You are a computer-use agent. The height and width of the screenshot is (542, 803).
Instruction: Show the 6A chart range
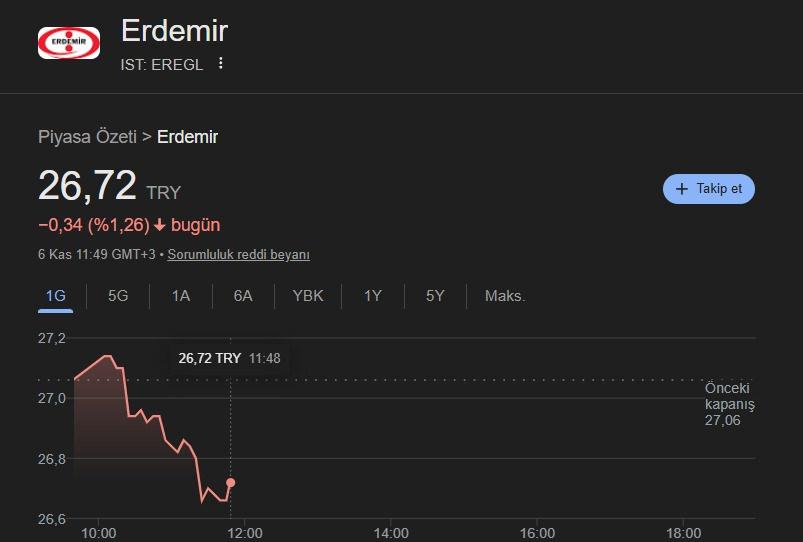[x=243, y=296]
